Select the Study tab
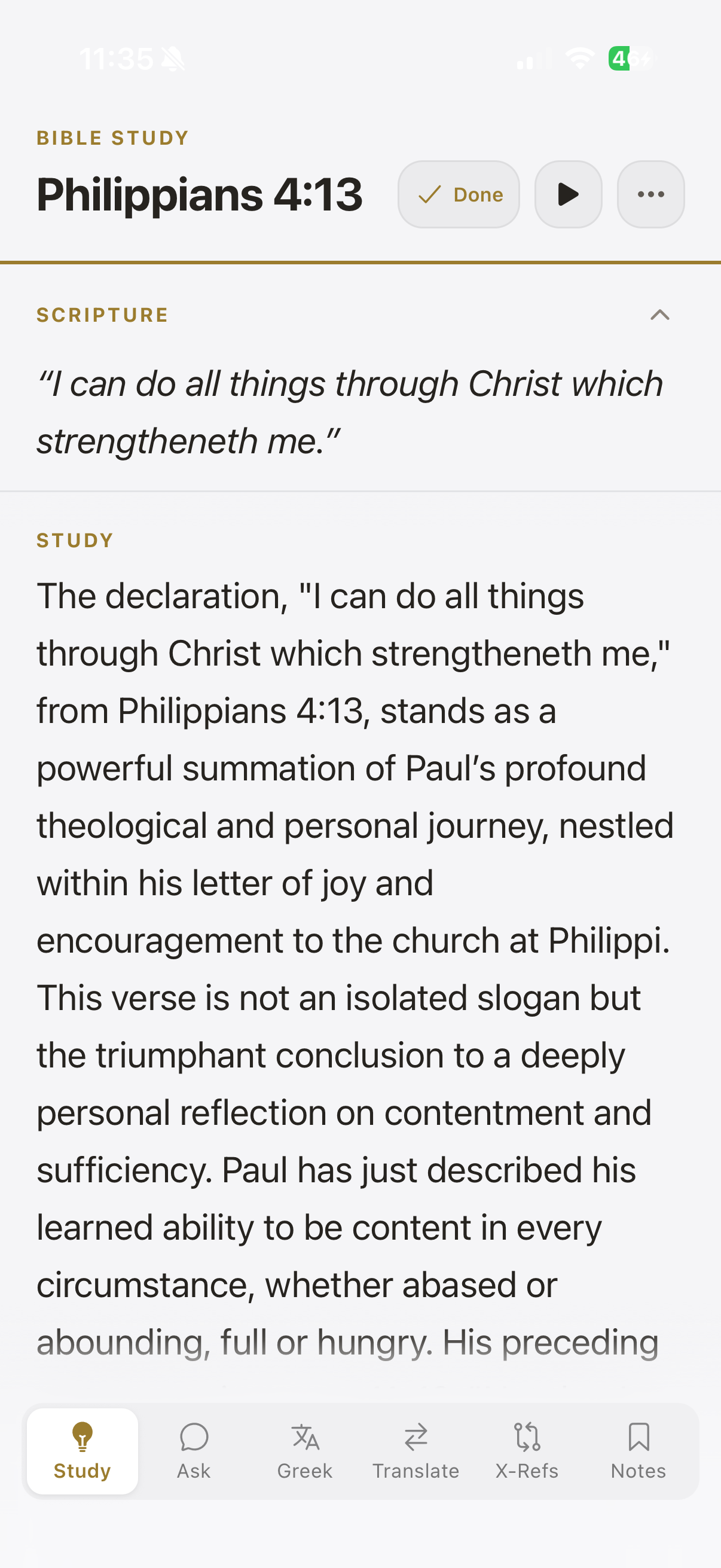721x1568 pixels. [82, 1451]
